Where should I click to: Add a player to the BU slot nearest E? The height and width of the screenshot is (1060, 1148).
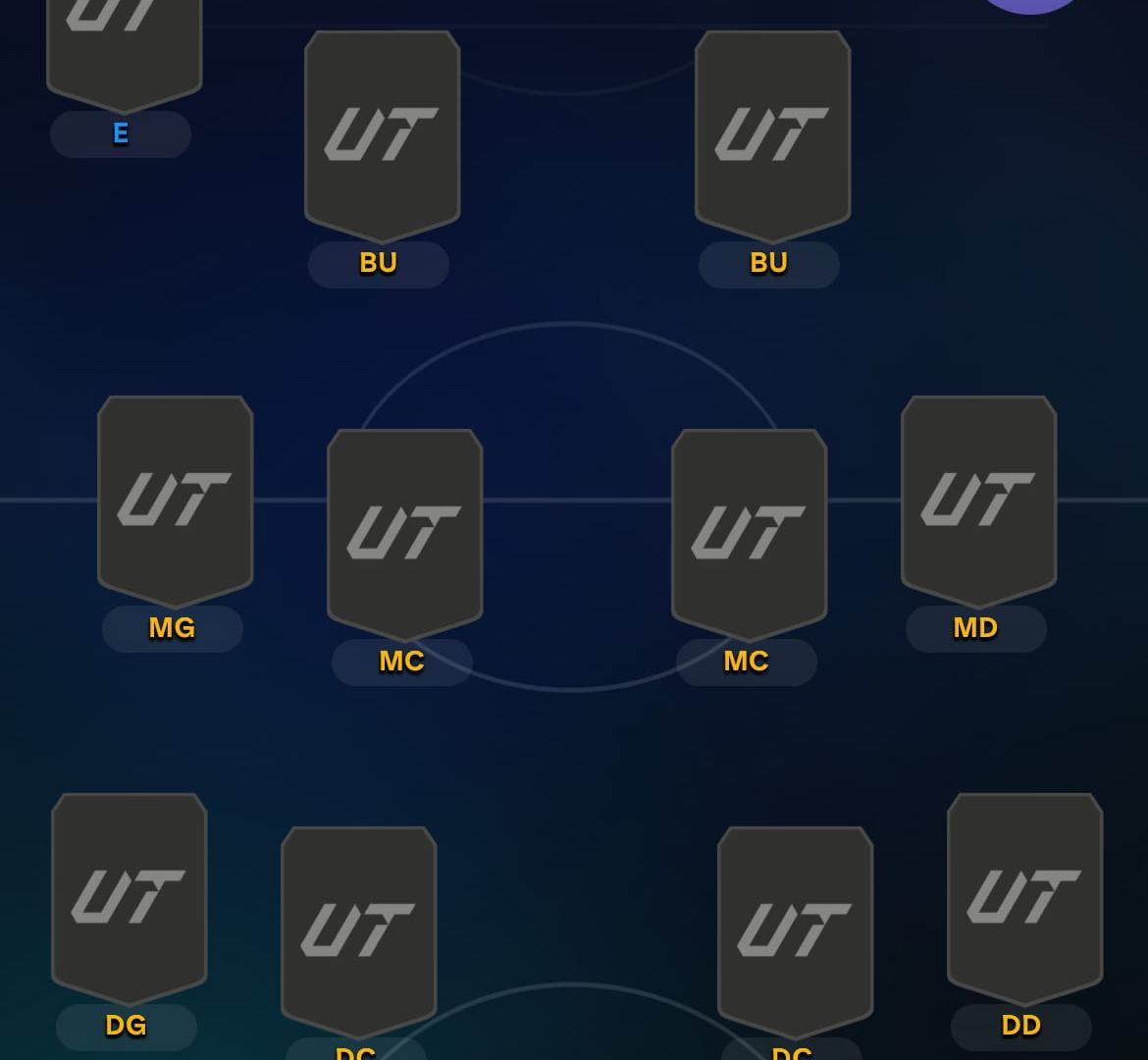pyautogui.click(x=382, y=135)
